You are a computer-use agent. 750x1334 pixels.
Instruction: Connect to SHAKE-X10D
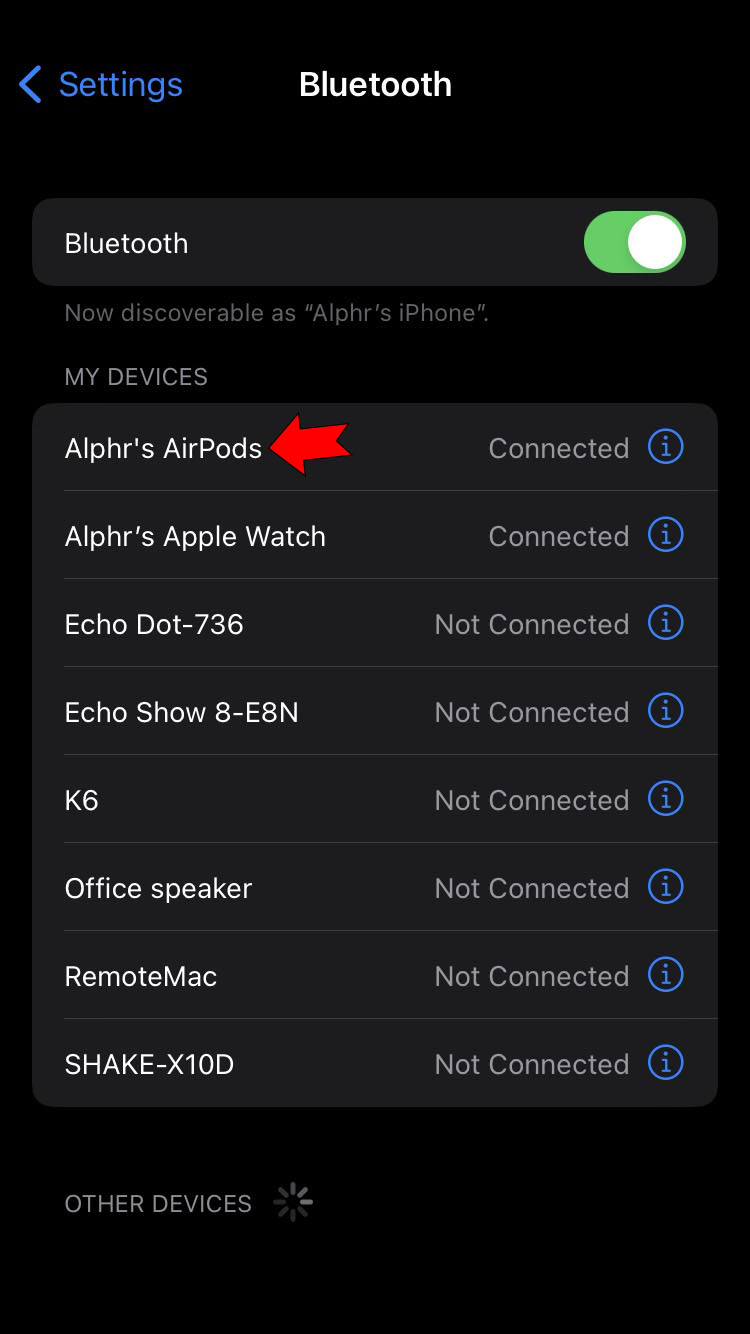(149, 1064)
